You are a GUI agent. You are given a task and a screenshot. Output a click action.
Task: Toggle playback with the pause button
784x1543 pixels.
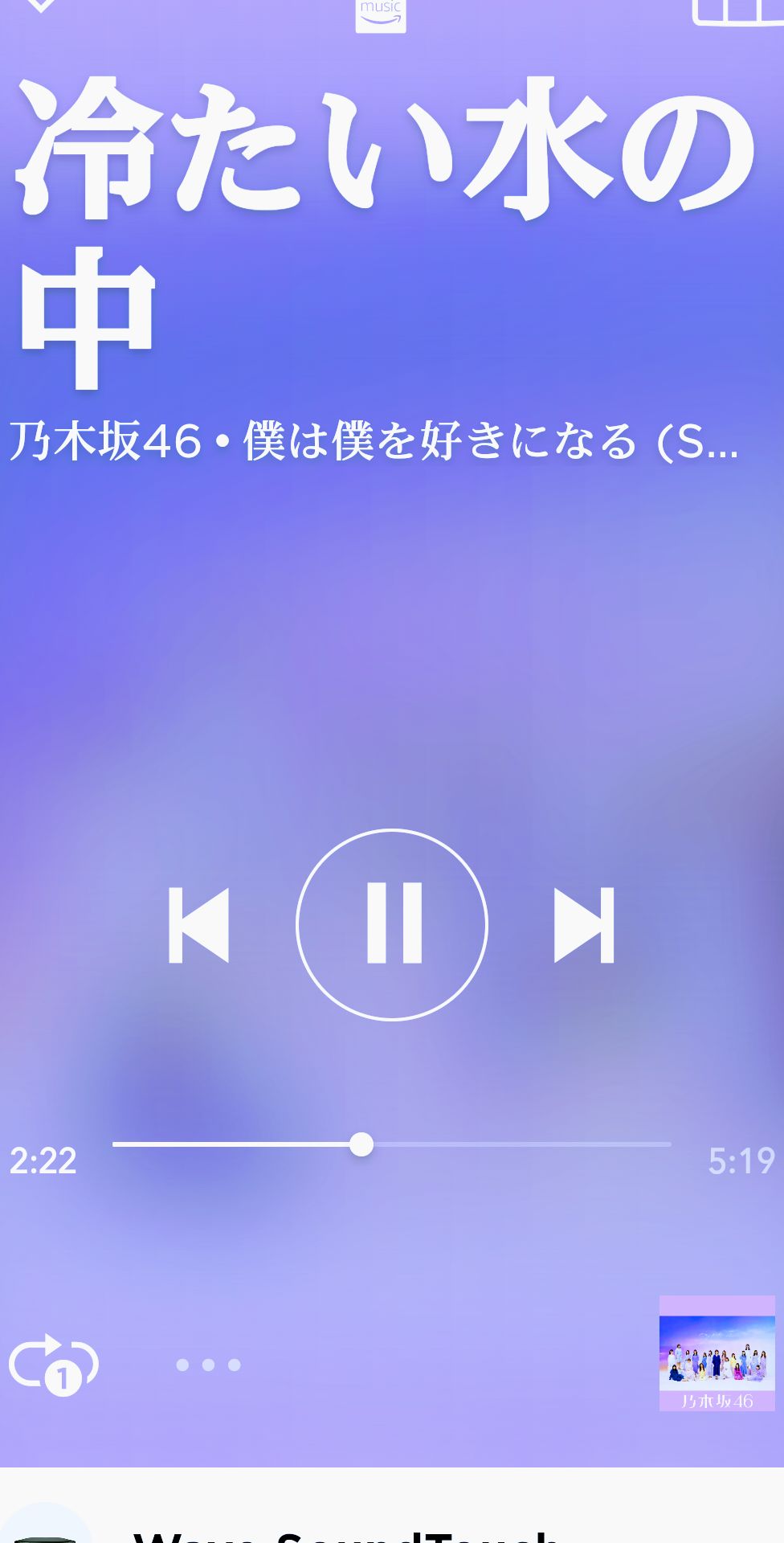pyautogui.click(x=392, y=924)
